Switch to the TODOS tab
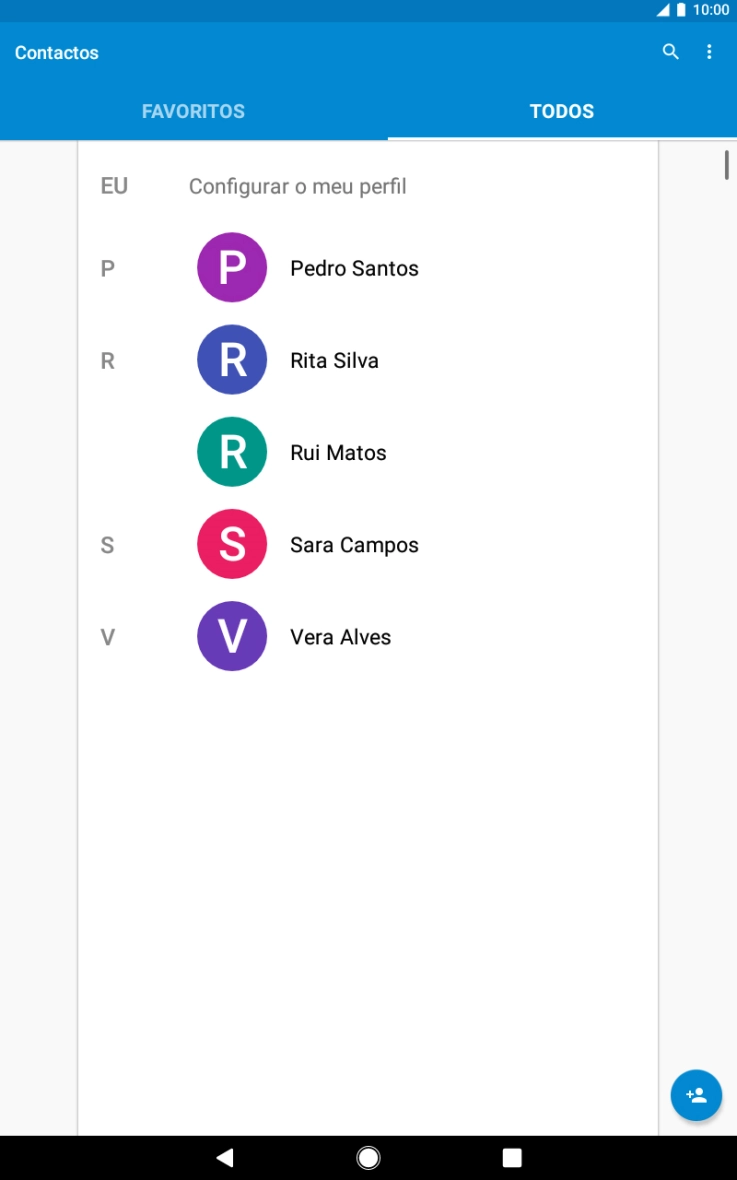Screen dimensions: 737x1180 pos(561,111)
